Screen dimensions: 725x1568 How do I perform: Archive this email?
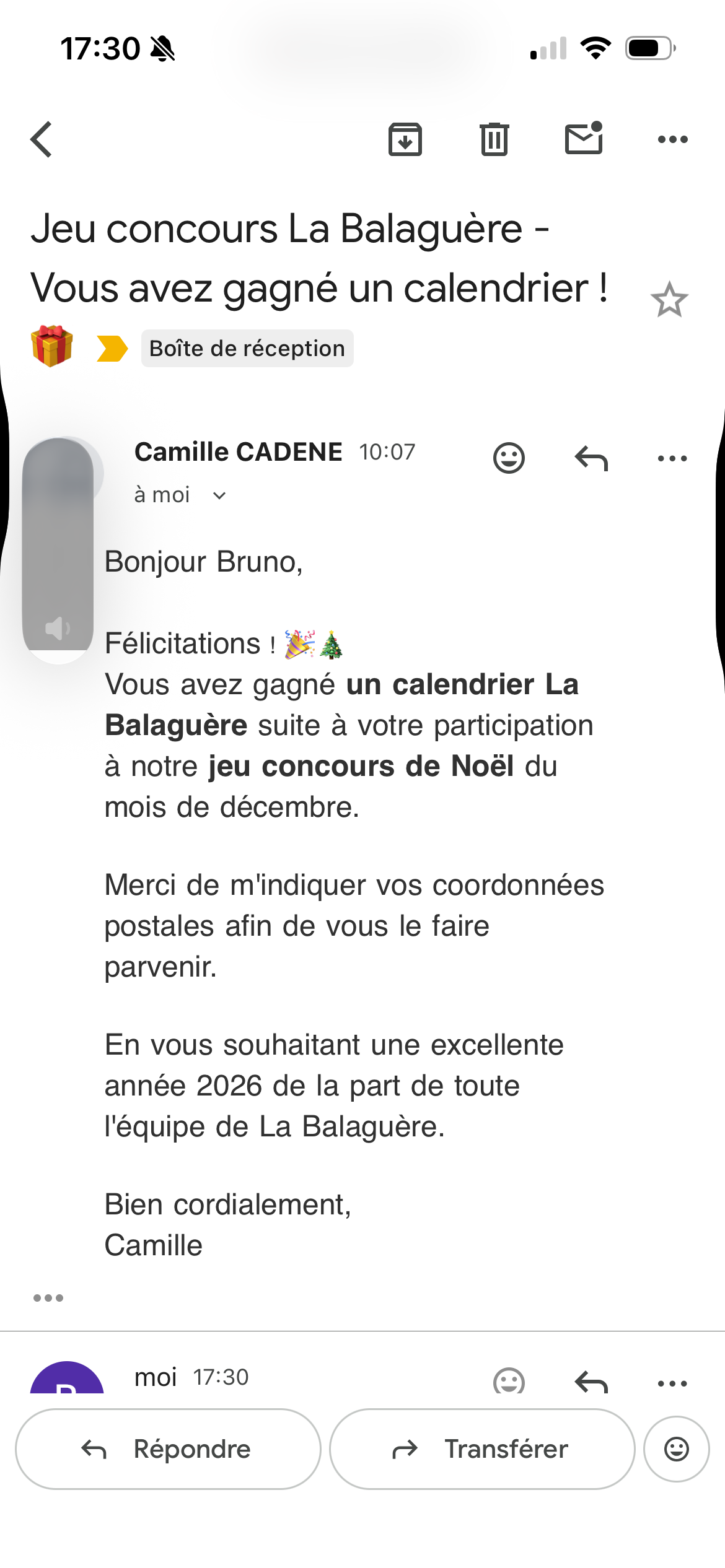point(405,139)
